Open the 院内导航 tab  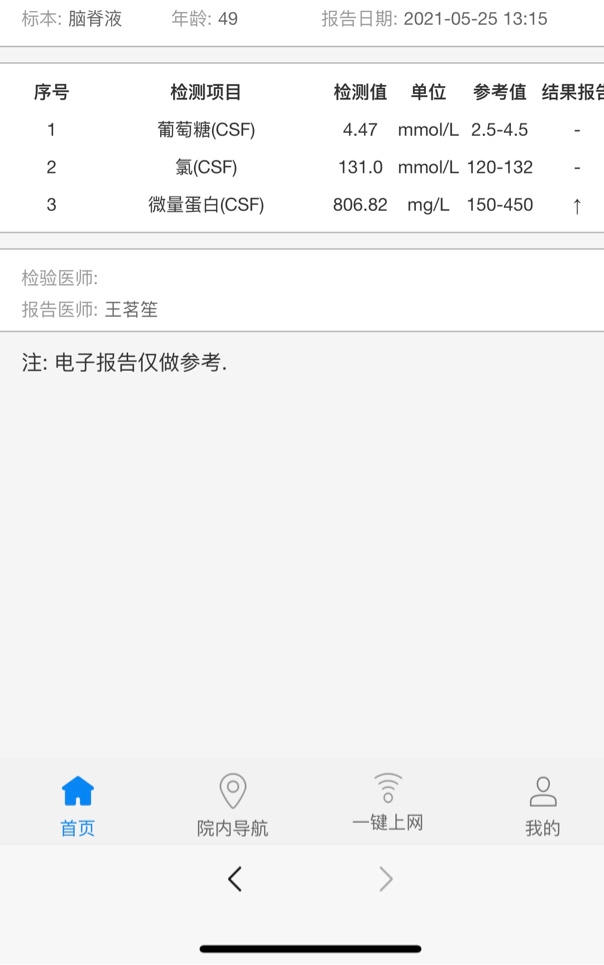(232, 804)
